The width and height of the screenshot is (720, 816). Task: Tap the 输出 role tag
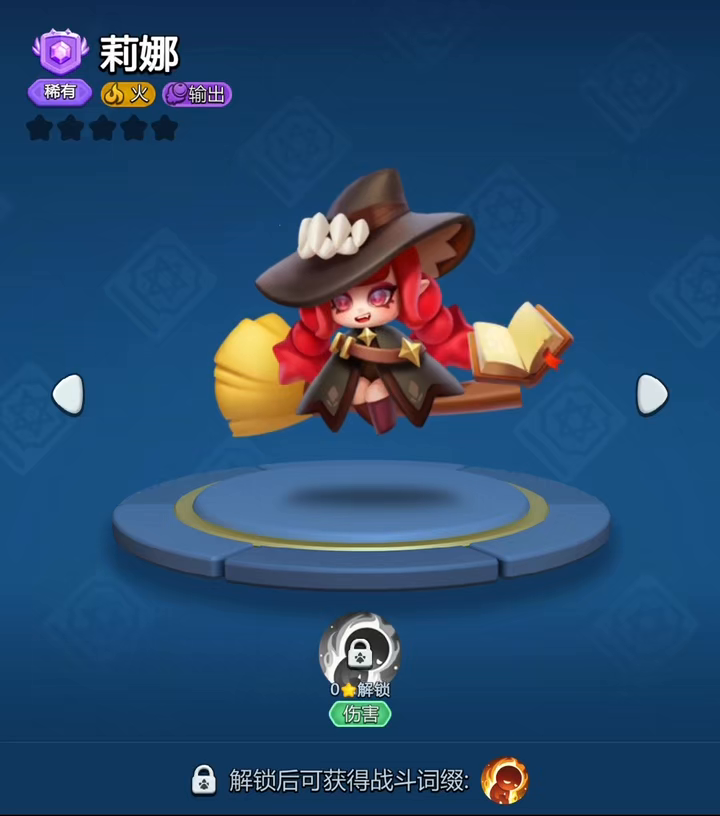click(x=197, y=94)
